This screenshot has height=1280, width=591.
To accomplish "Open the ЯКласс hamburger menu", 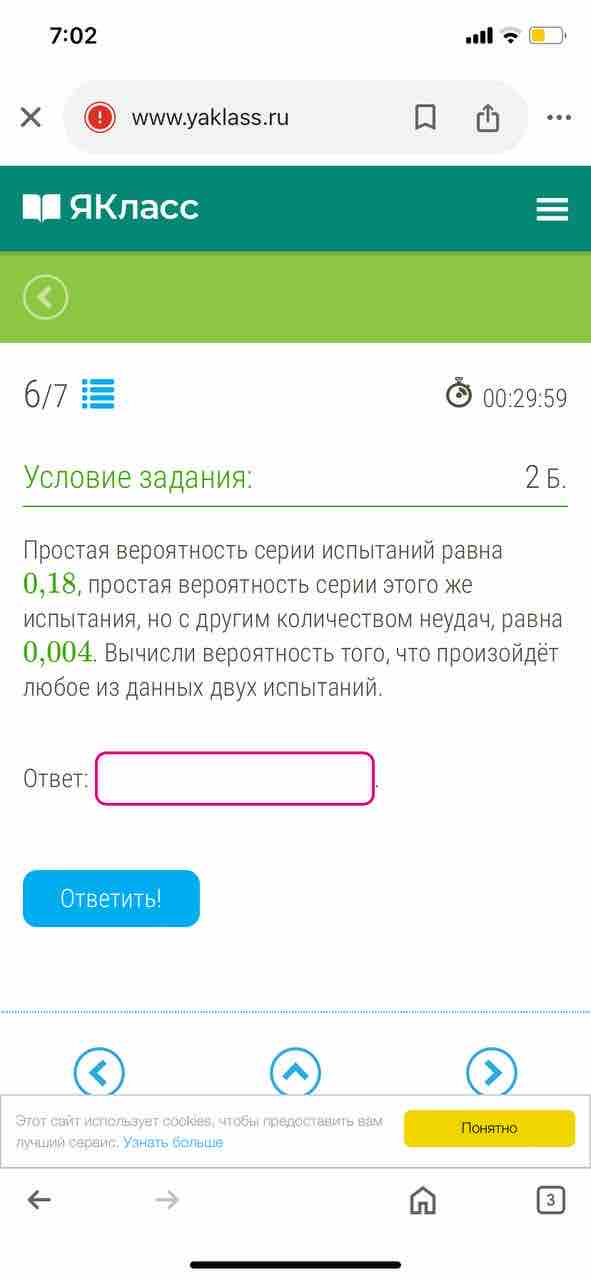I will tap(552, 209).
